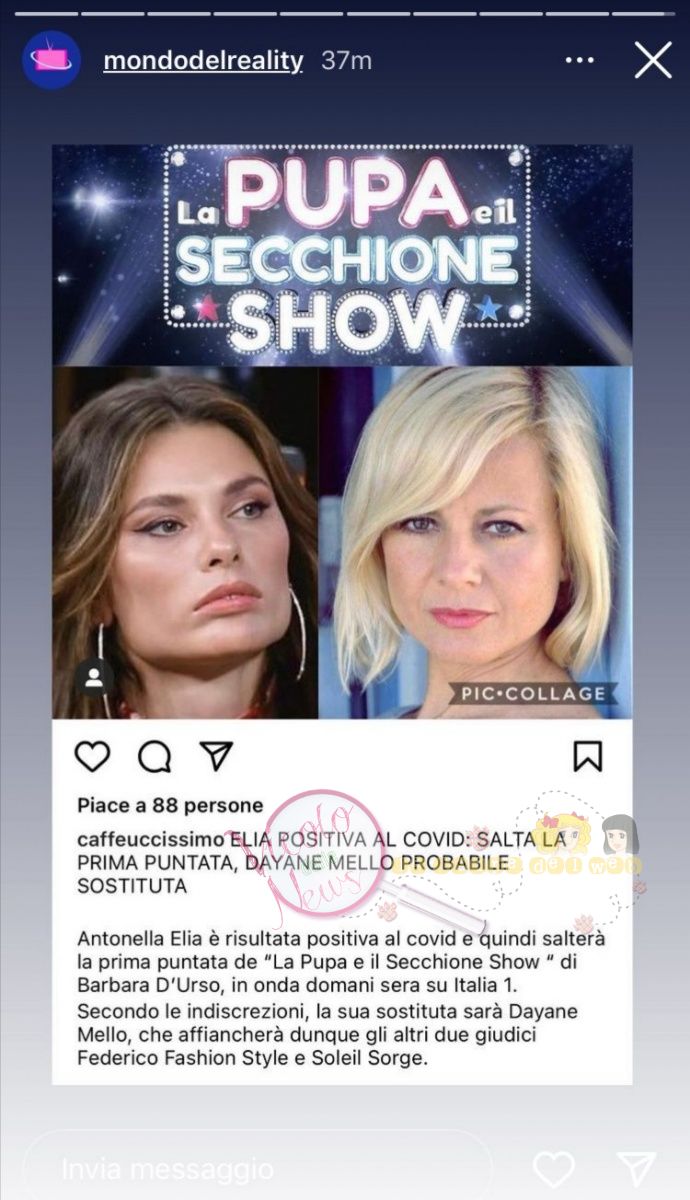
Task: Open the story options menu
Action: 579,61
